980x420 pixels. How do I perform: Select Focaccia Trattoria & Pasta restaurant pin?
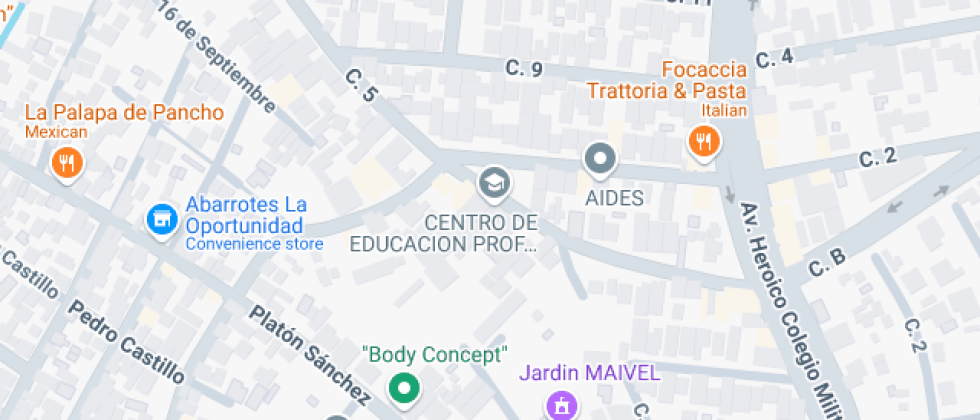click(704, 140)
